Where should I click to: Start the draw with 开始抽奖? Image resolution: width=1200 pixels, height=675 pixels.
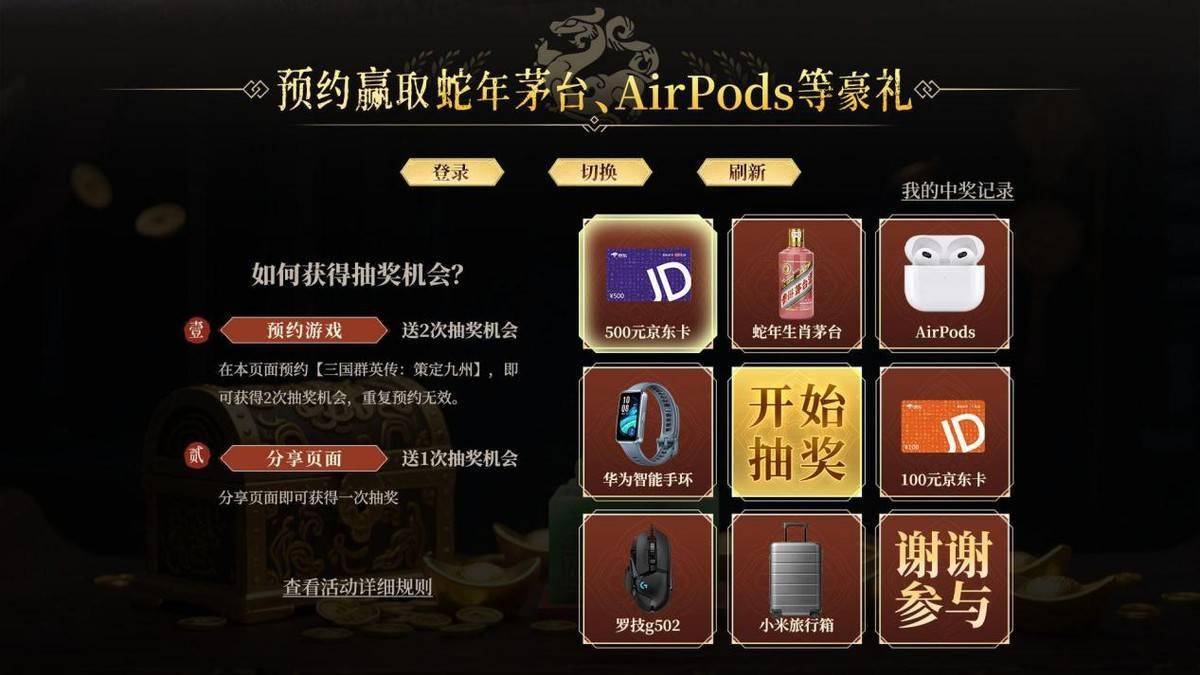[x=797, y=431]
